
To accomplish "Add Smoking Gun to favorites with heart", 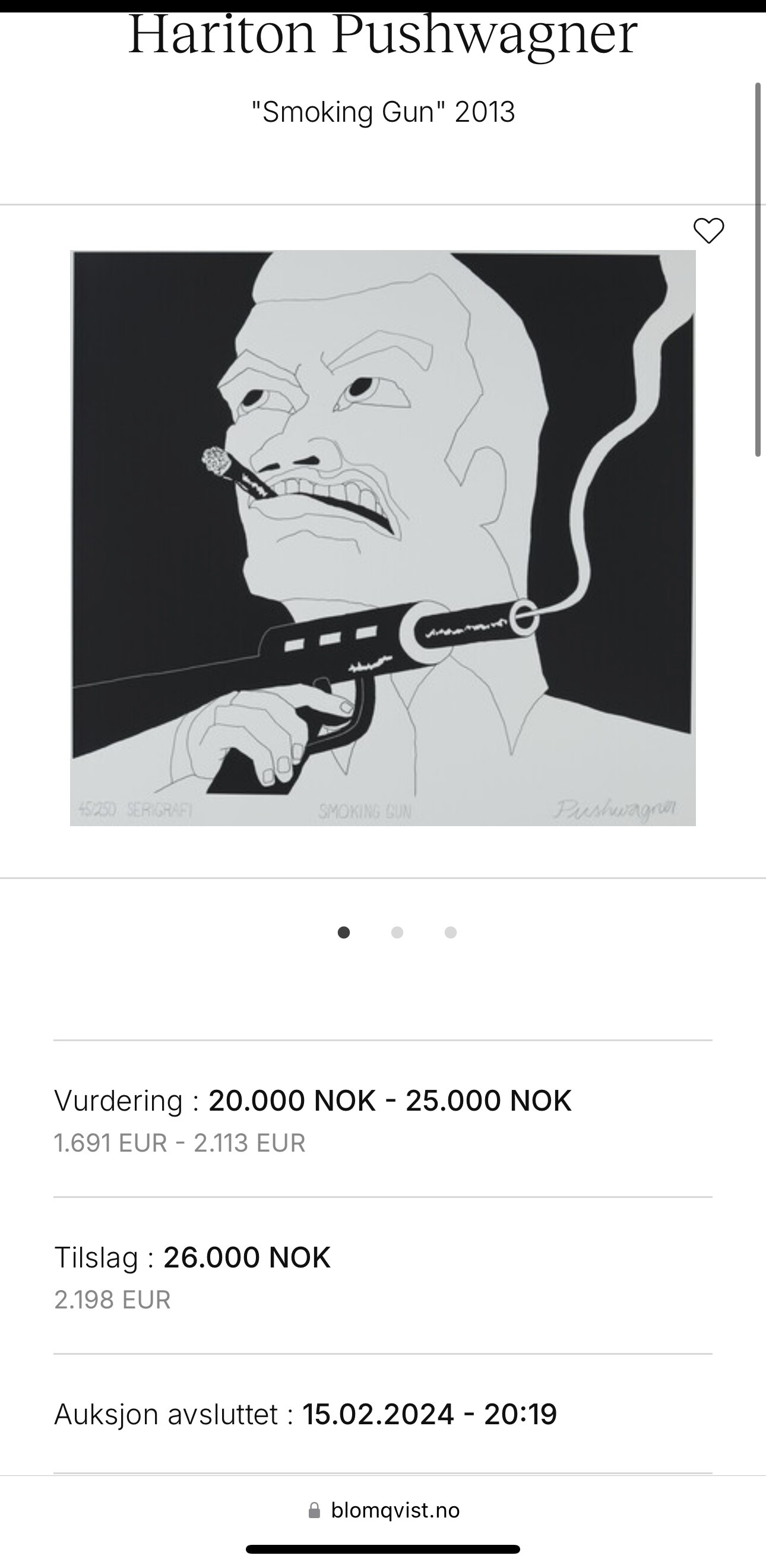I will pos(709,230).
